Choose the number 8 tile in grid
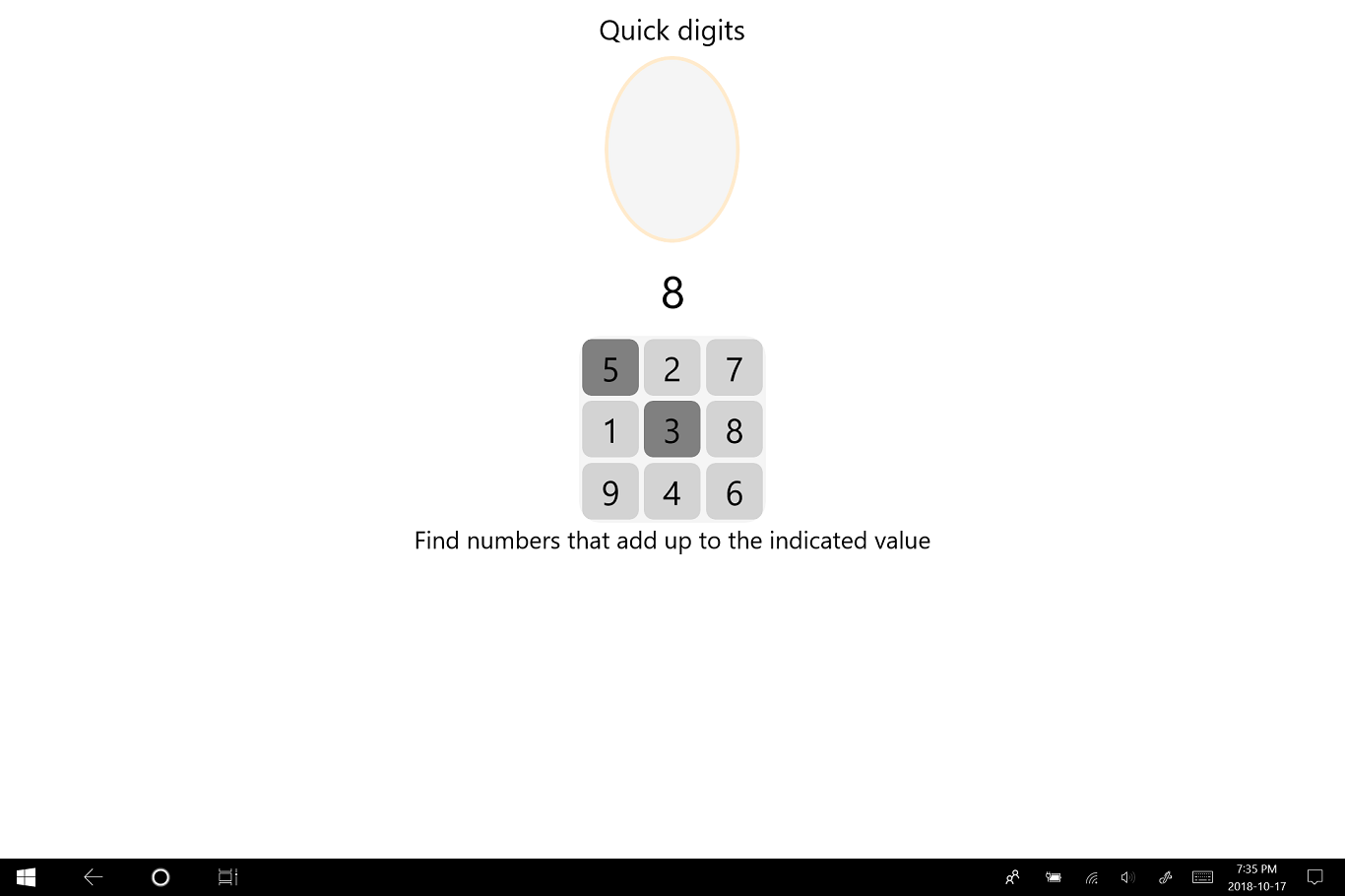The width and height of the screenshot is (1345, 896). (735, 430)
